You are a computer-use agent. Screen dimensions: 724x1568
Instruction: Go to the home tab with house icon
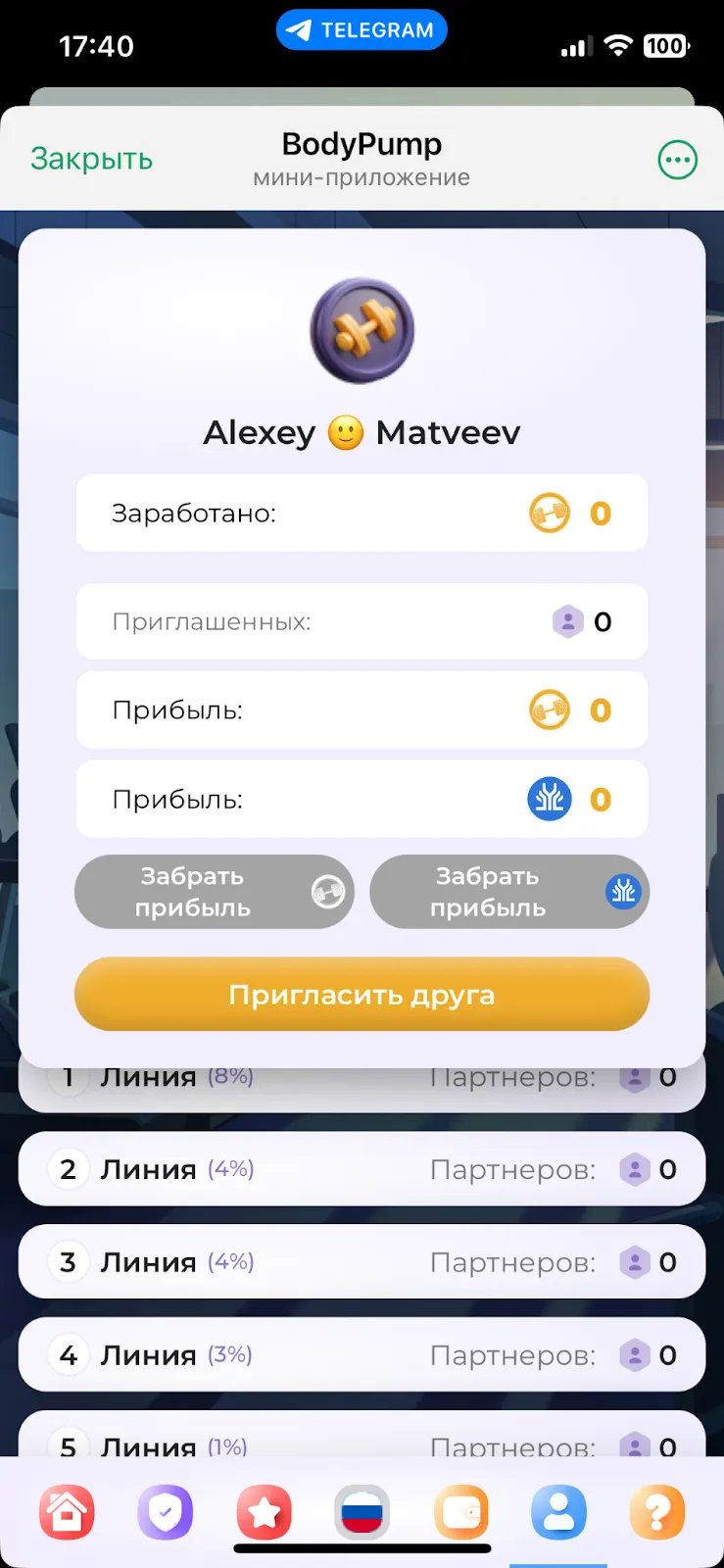pyautogui.click(x=67, y=1512)
